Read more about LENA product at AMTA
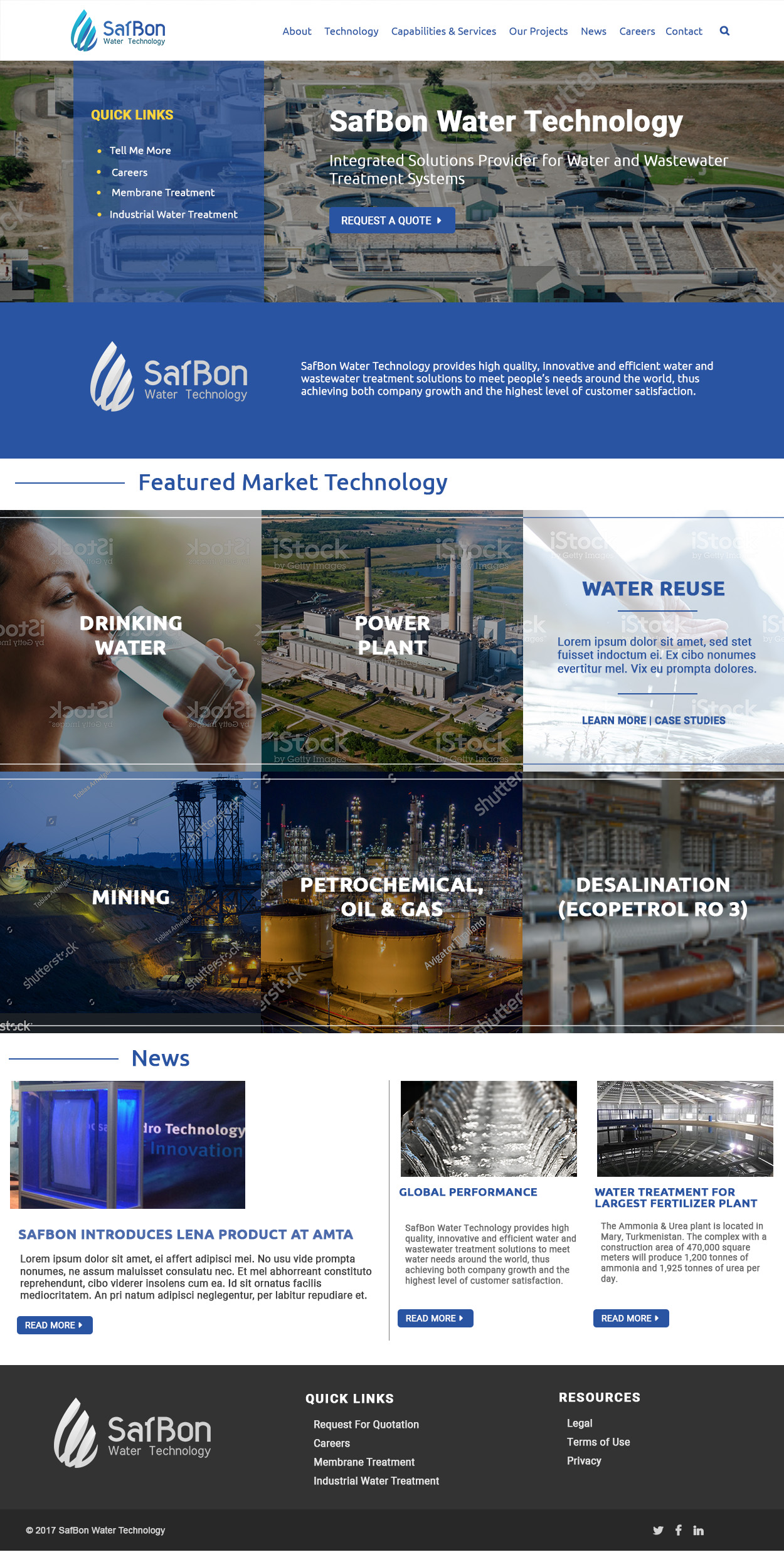784x1552 pixels. pos(55,1325)
